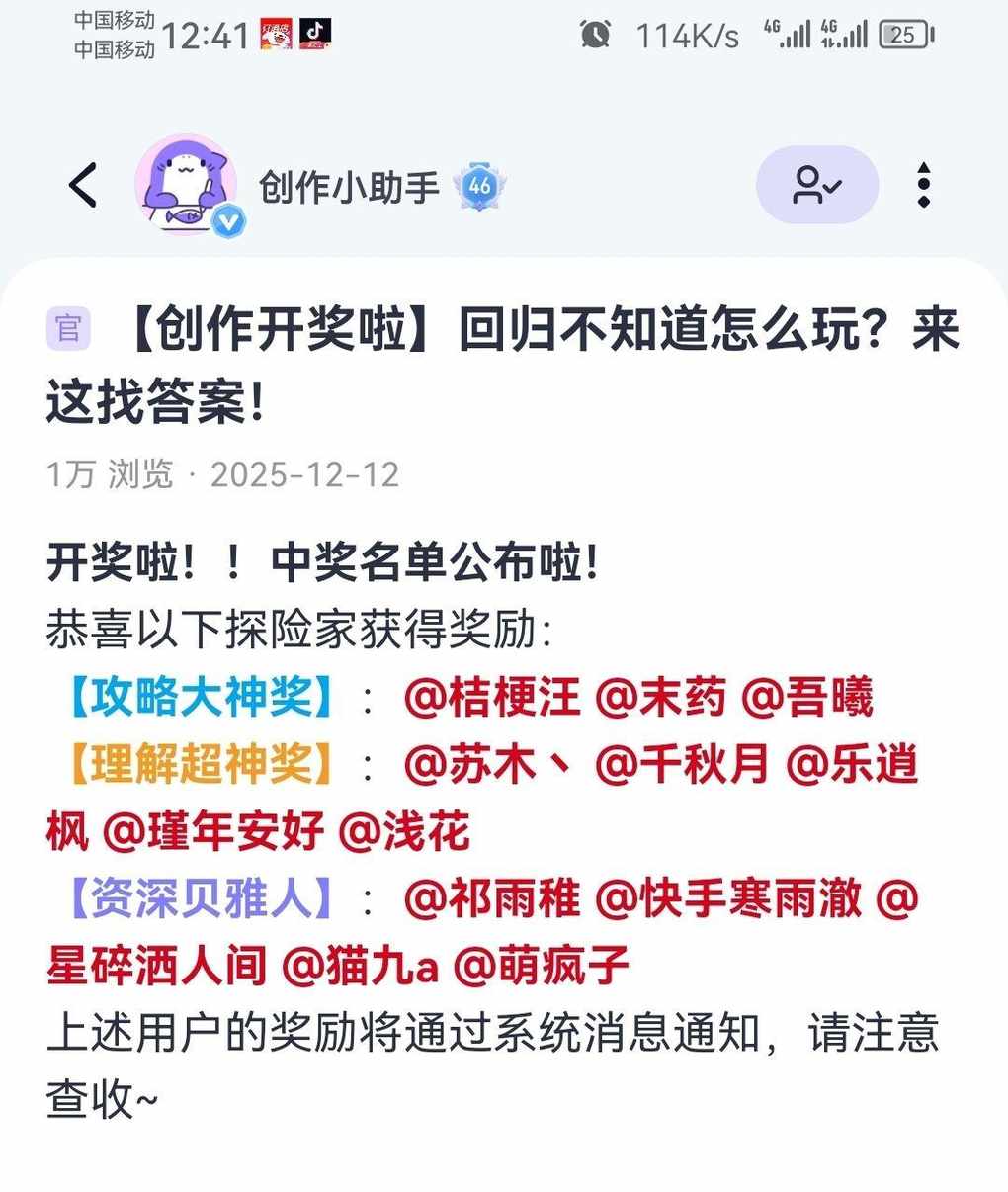The image size is (1008, 1192).
Task: Open mention @瑾年安好
Action: click(213, 832)
